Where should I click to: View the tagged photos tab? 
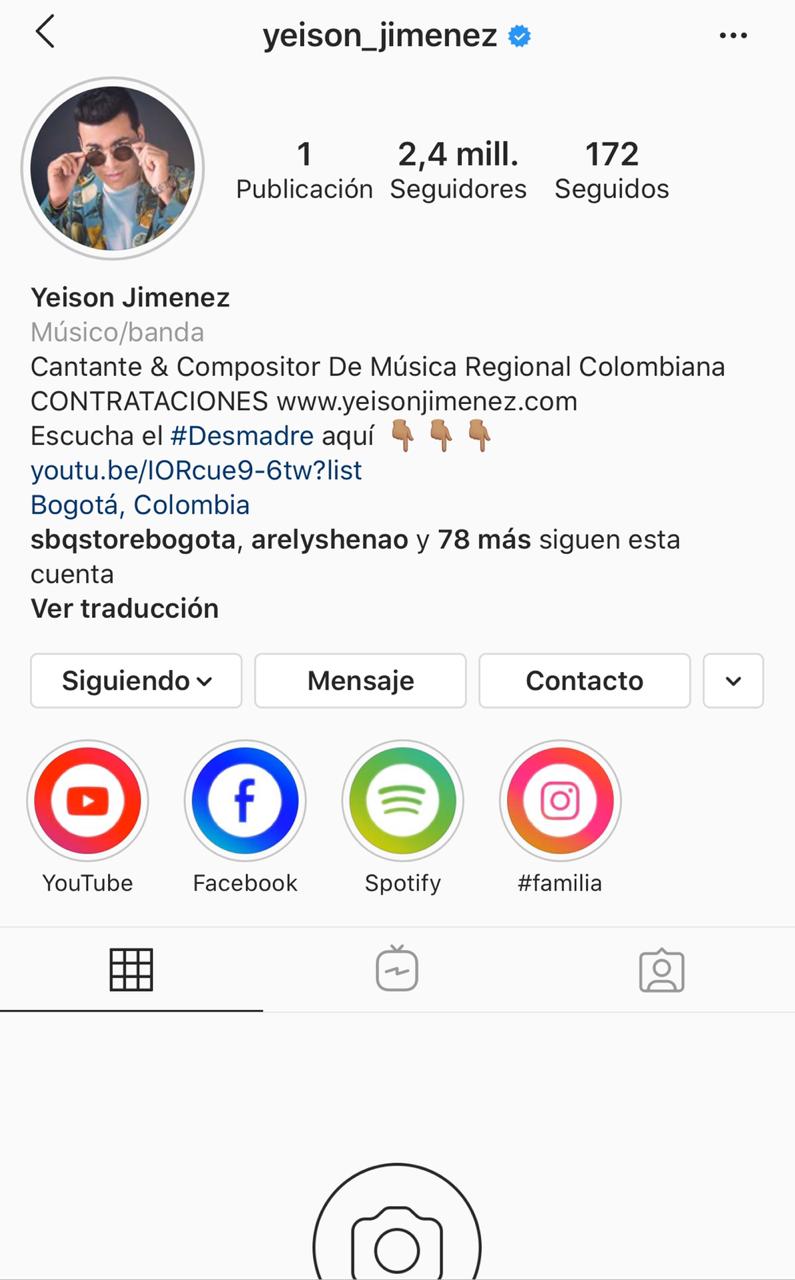point(662,969)
